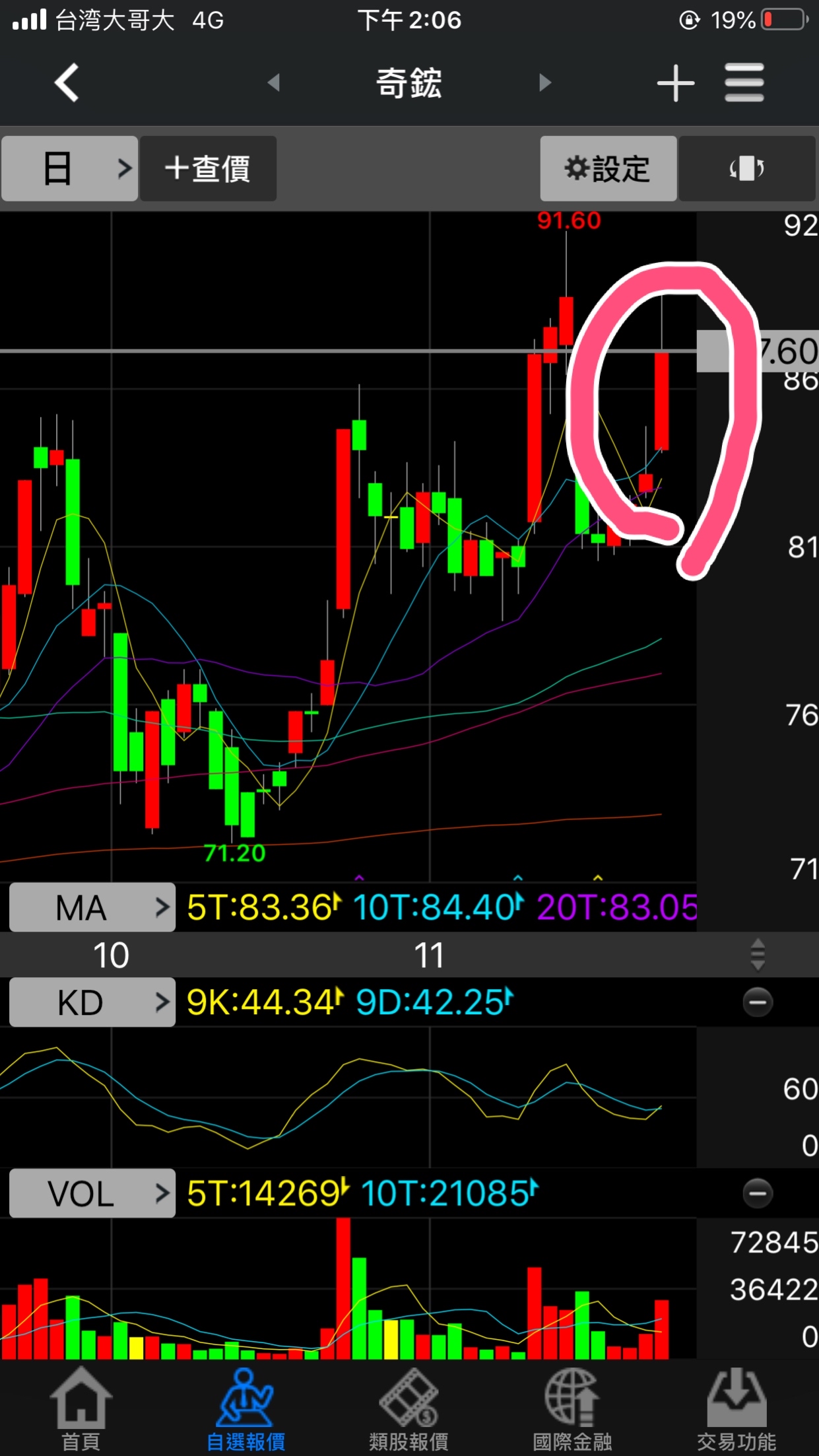The height and width of the screenshot is (1456, 819).
Task: Go back using the left arrow
Action: point(67,83)
